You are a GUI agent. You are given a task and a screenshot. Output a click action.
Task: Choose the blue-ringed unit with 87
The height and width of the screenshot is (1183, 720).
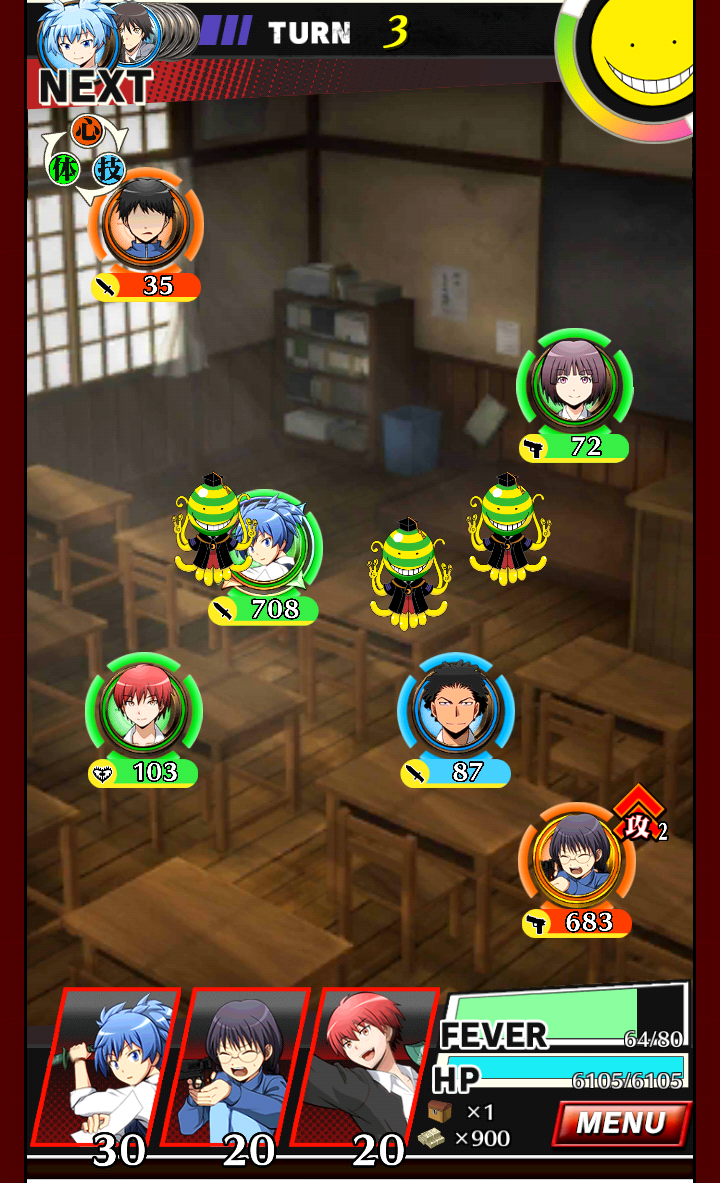tap(455, 712)
